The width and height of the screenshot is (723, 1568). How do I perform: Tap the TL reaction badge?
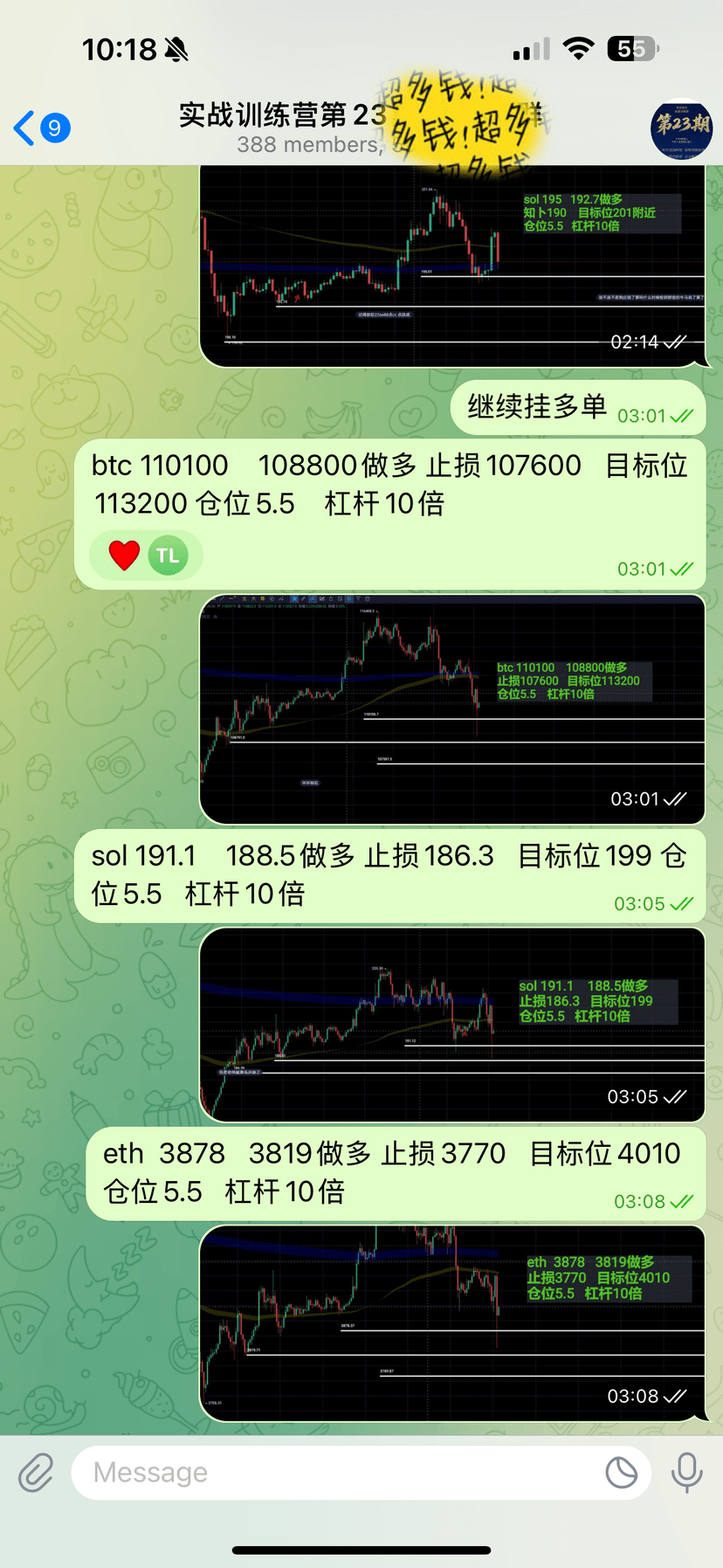169,555
